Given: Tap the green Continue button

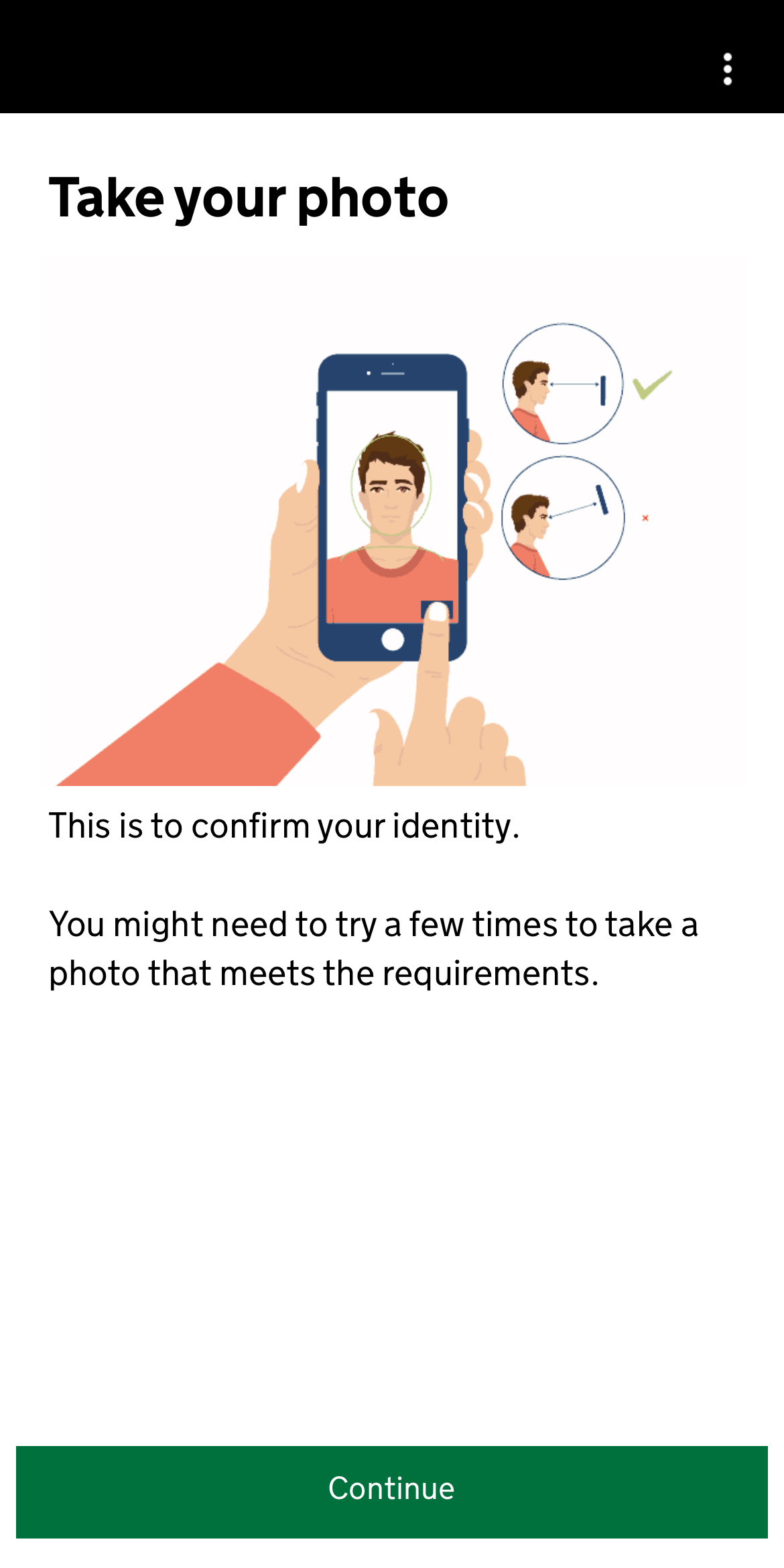Looking at the screenshot, I should 392,1492.
